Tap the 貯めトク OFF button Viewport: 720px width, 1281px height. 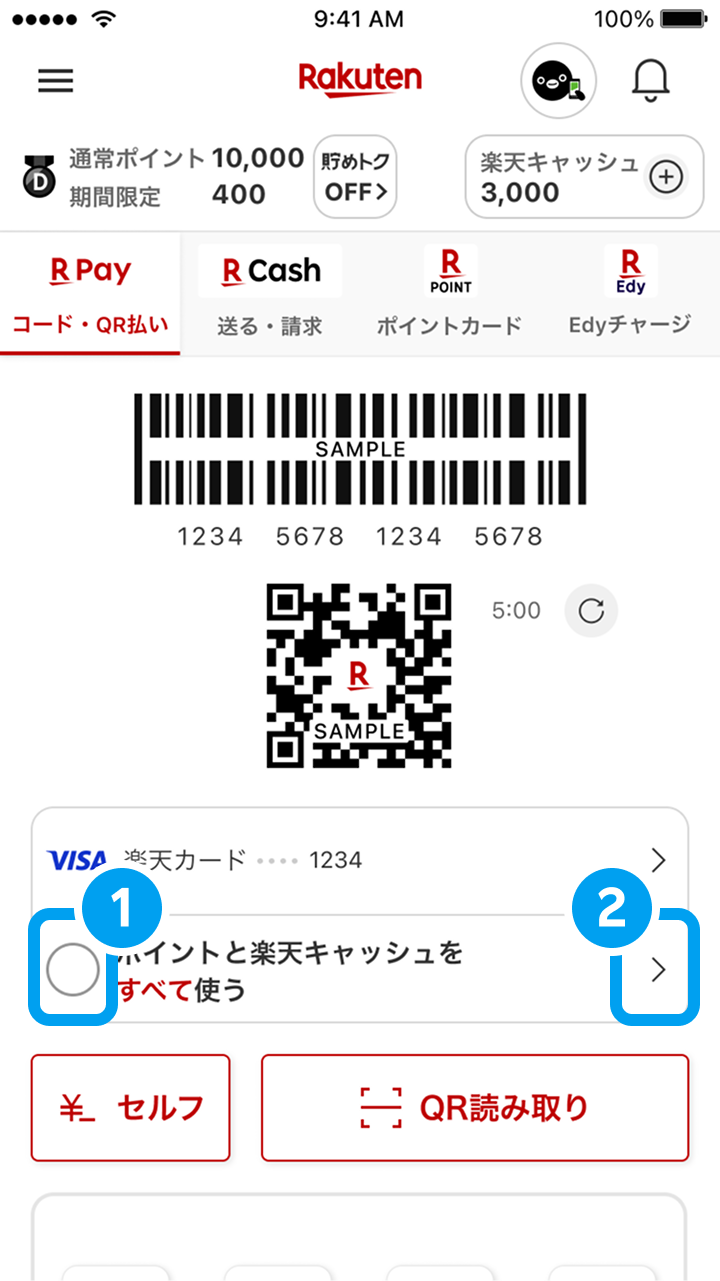point(355,177)
